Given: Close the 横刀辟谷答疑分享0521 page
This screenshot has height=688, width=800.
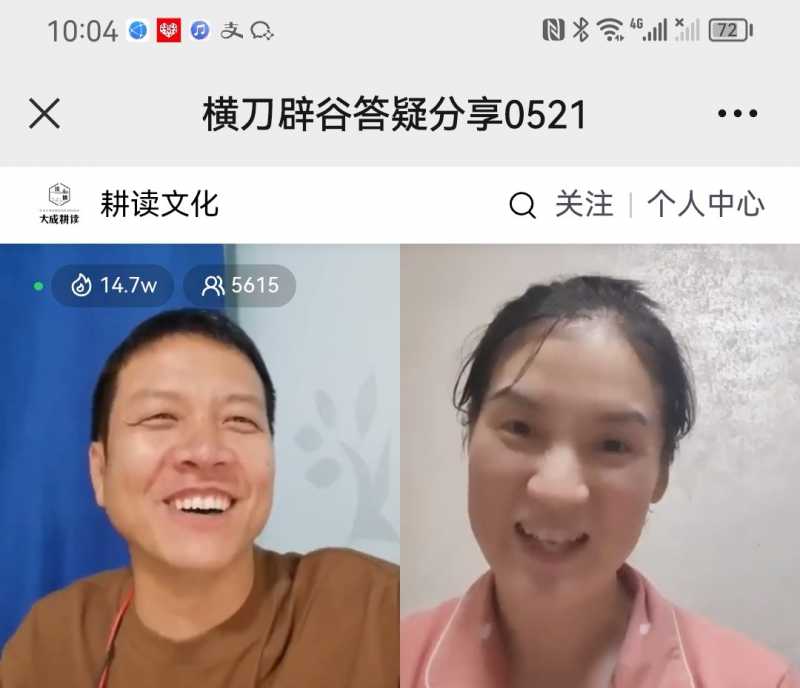Looking at the screenshot, I should [44, 114].
